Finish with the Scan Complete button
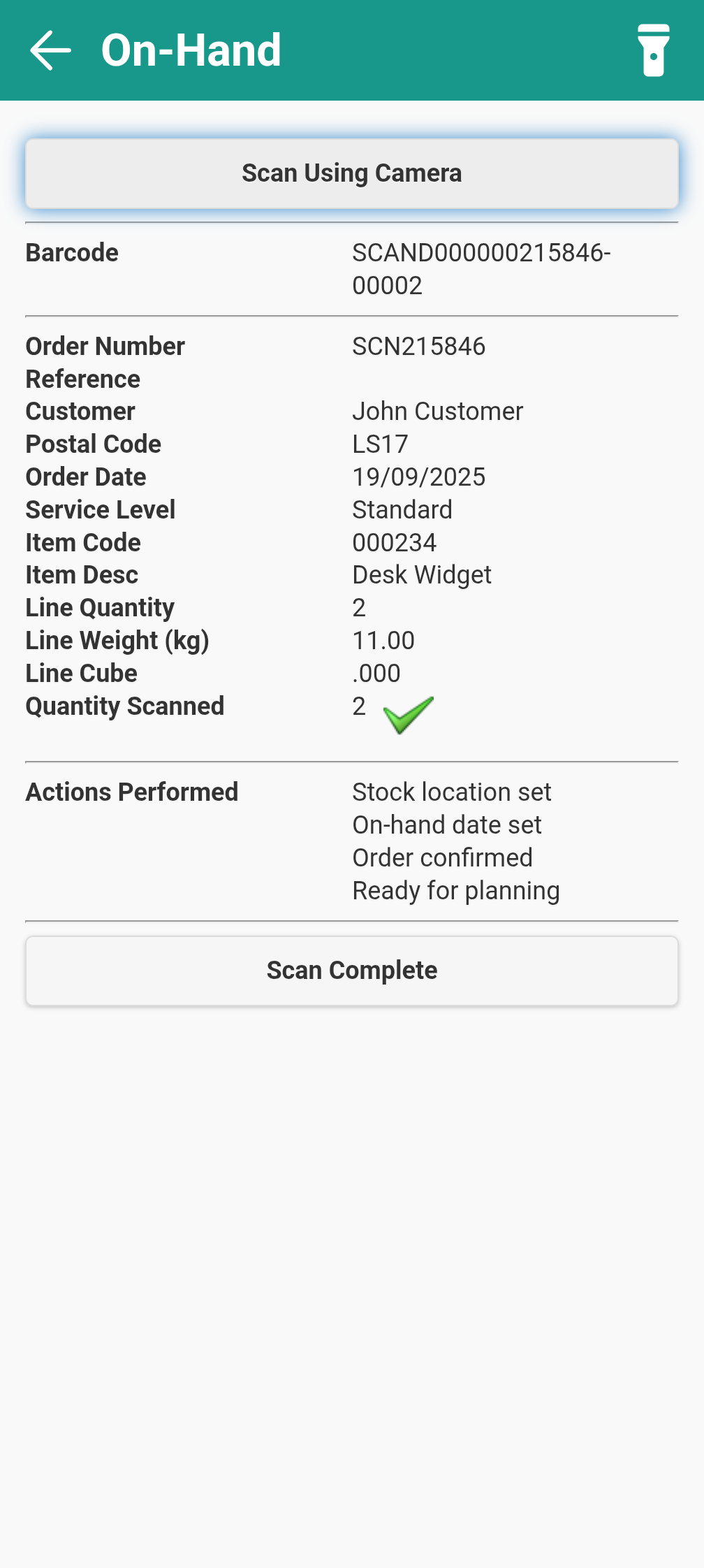Viewport: 704px width, 1568px height. [352, 971]
